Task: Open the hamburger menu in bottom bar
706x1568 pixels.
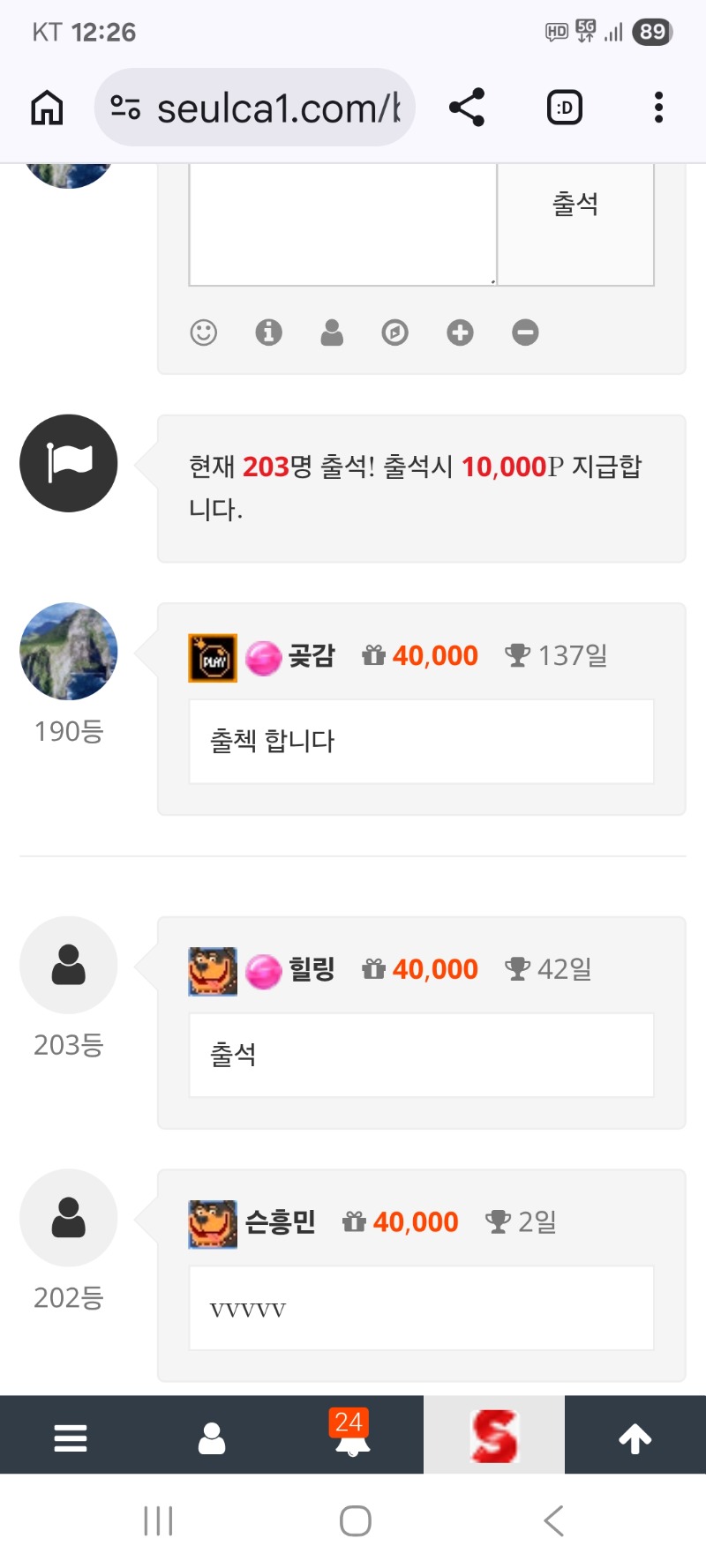Action: point(71,1437)
